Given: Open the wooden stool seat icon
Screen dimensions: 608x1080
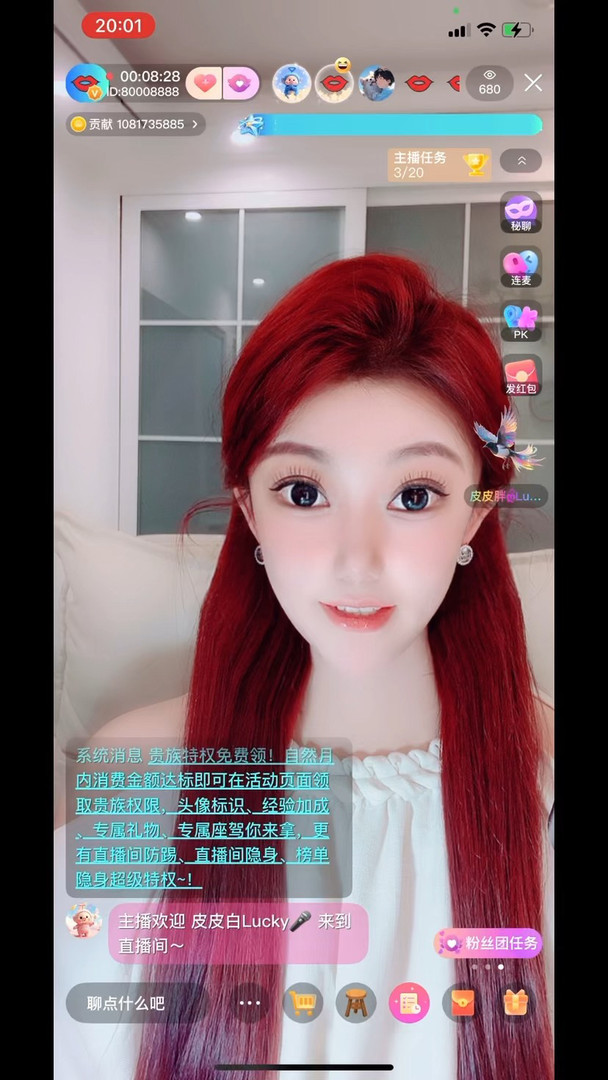Looking at the screenshot, I should tap(356, 1003).
